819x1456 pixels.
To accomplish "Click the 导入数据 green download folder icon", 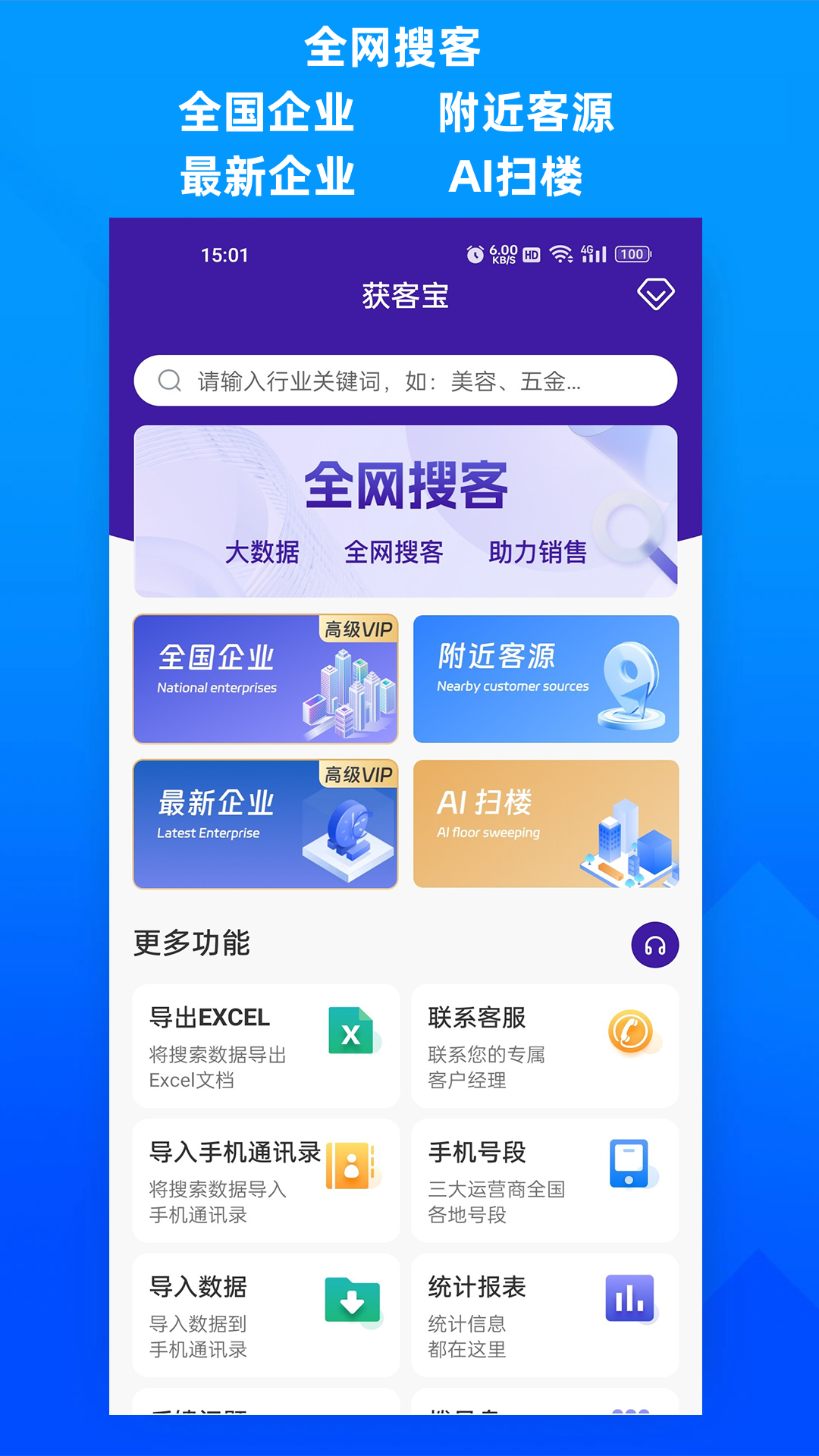I will [351, 1298].
